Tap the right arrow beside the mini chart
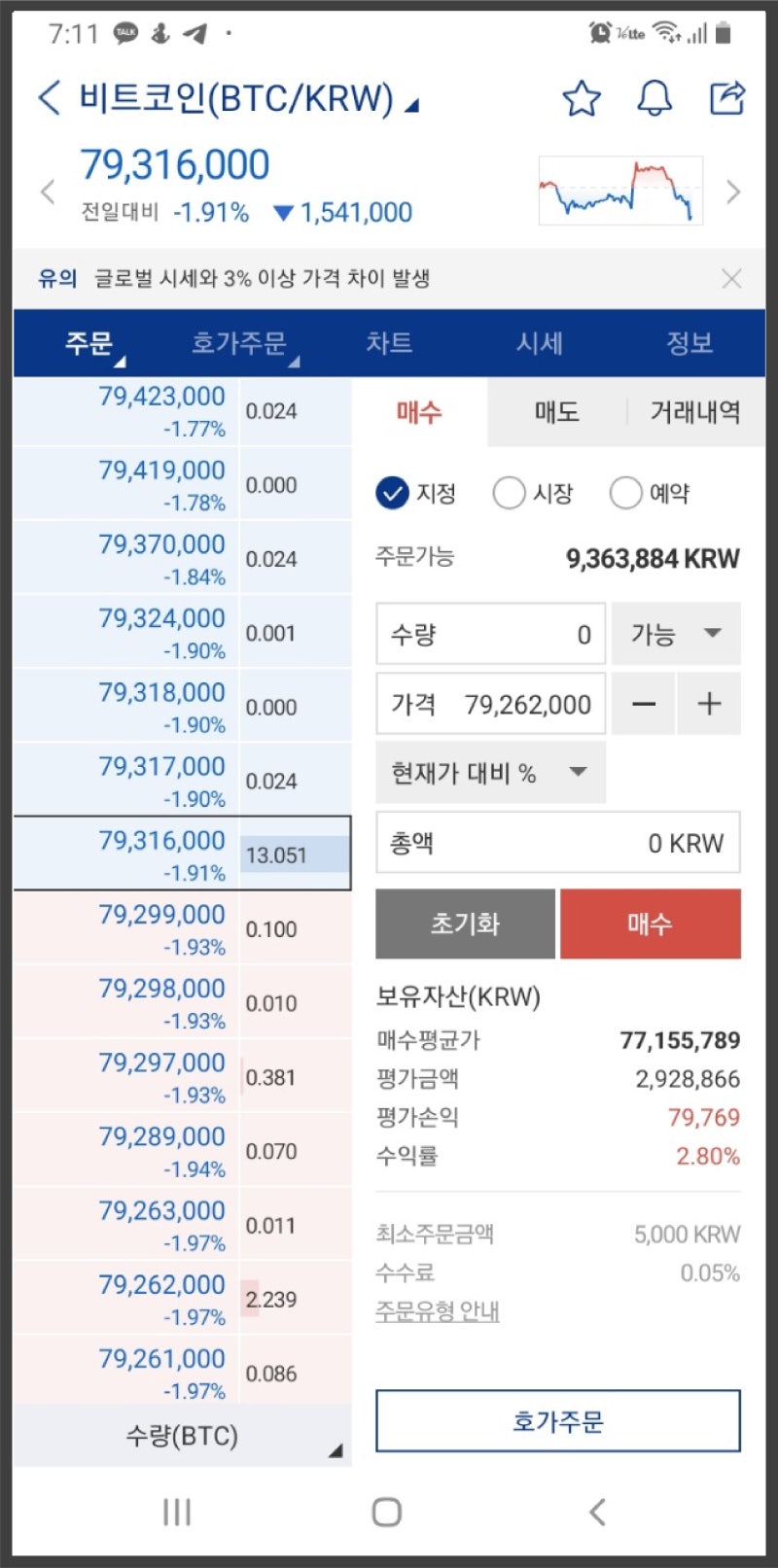The image size is (778, 1568). point(735,192)
